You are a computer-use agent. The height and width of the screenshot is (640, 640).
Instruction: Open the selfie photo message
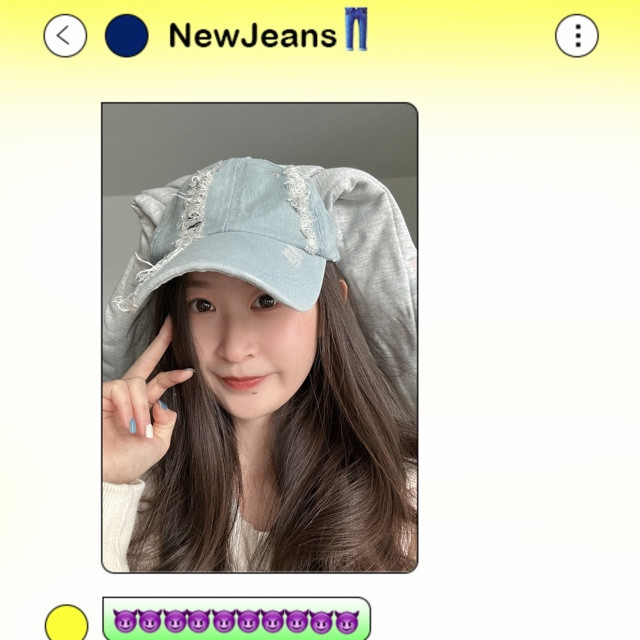(x=259, y=337)
